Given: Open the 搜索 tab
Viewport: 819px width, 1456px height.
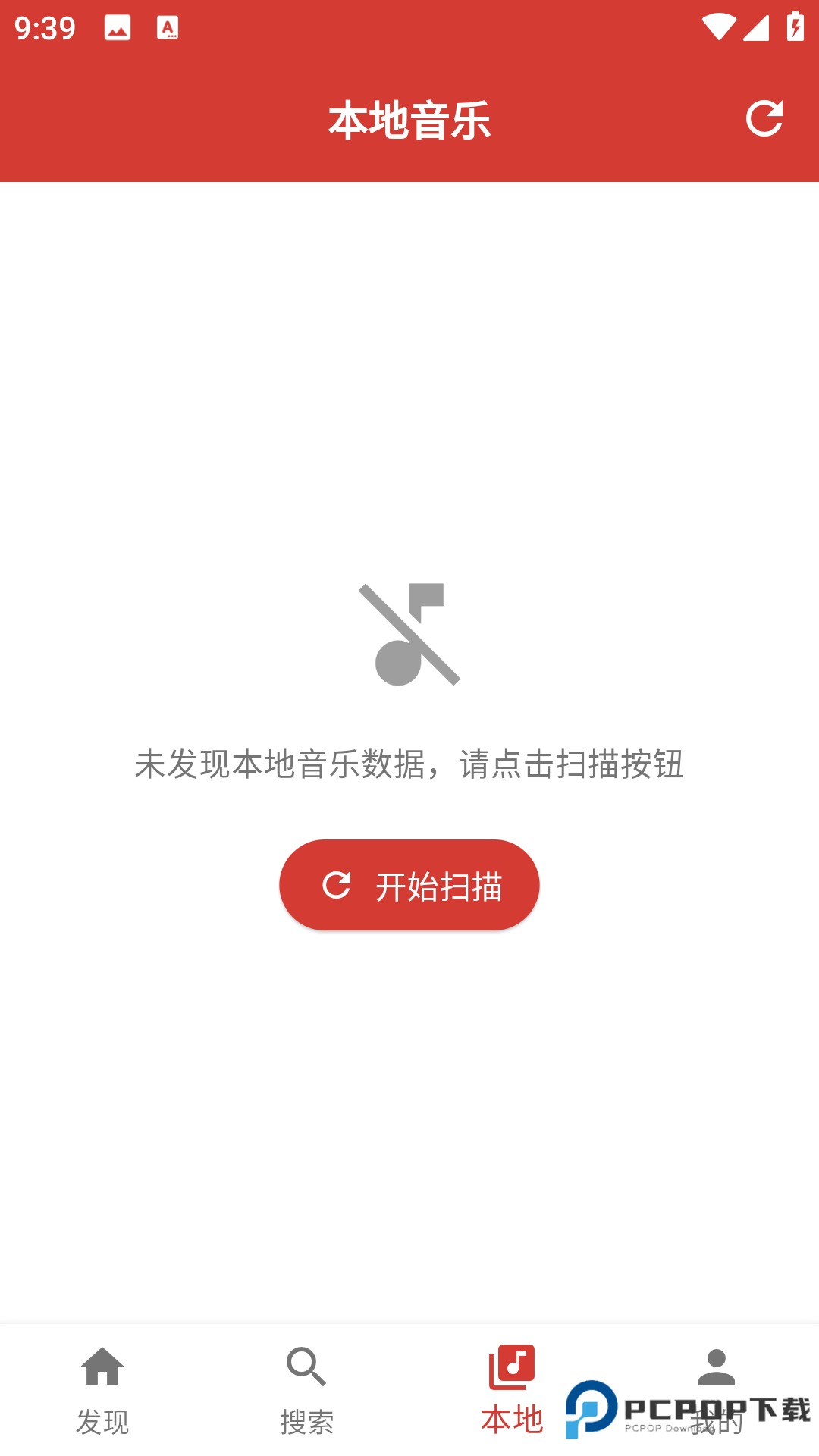Looking at the screenshot, I should (306, 1416).
